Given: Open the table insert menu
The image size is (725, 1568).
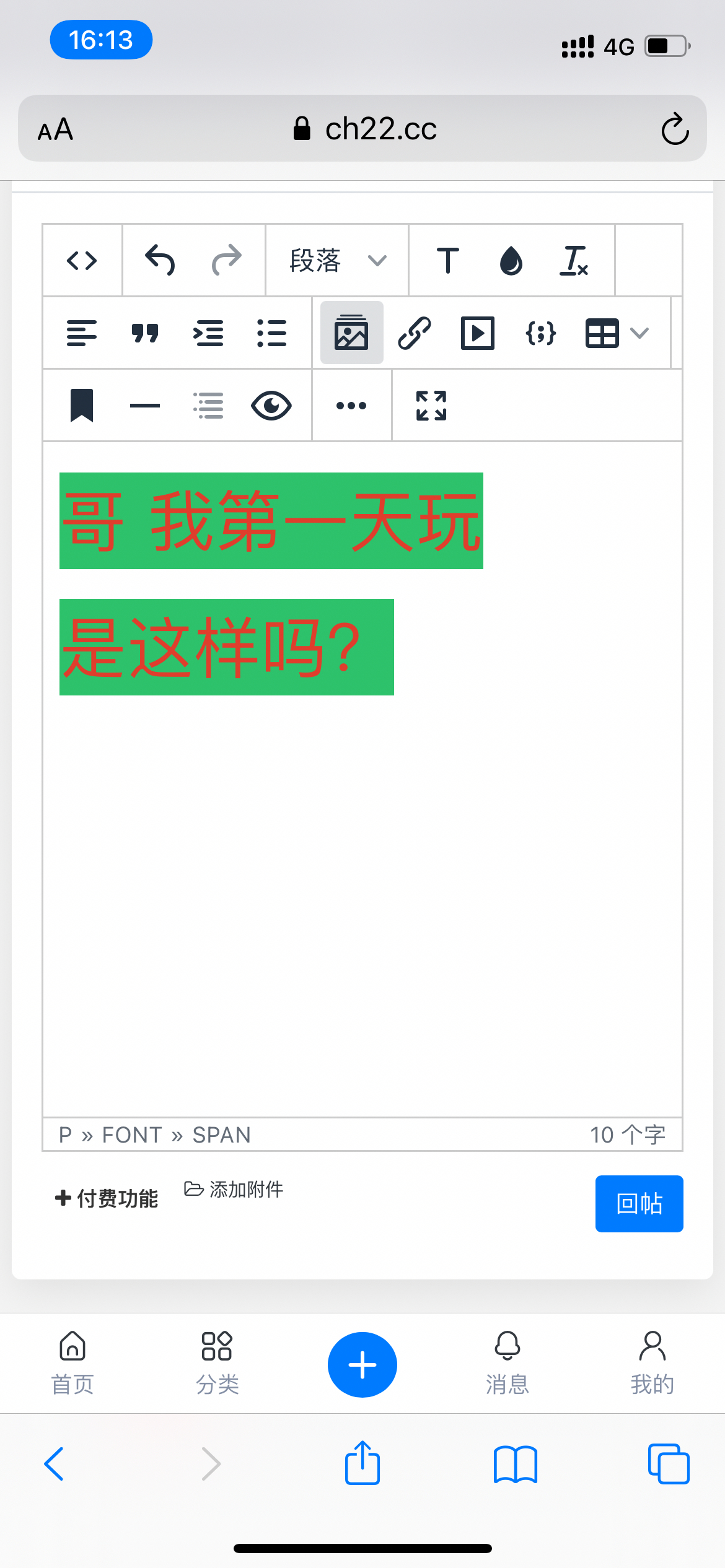Looking at the screenshot, I should (617, 333).
